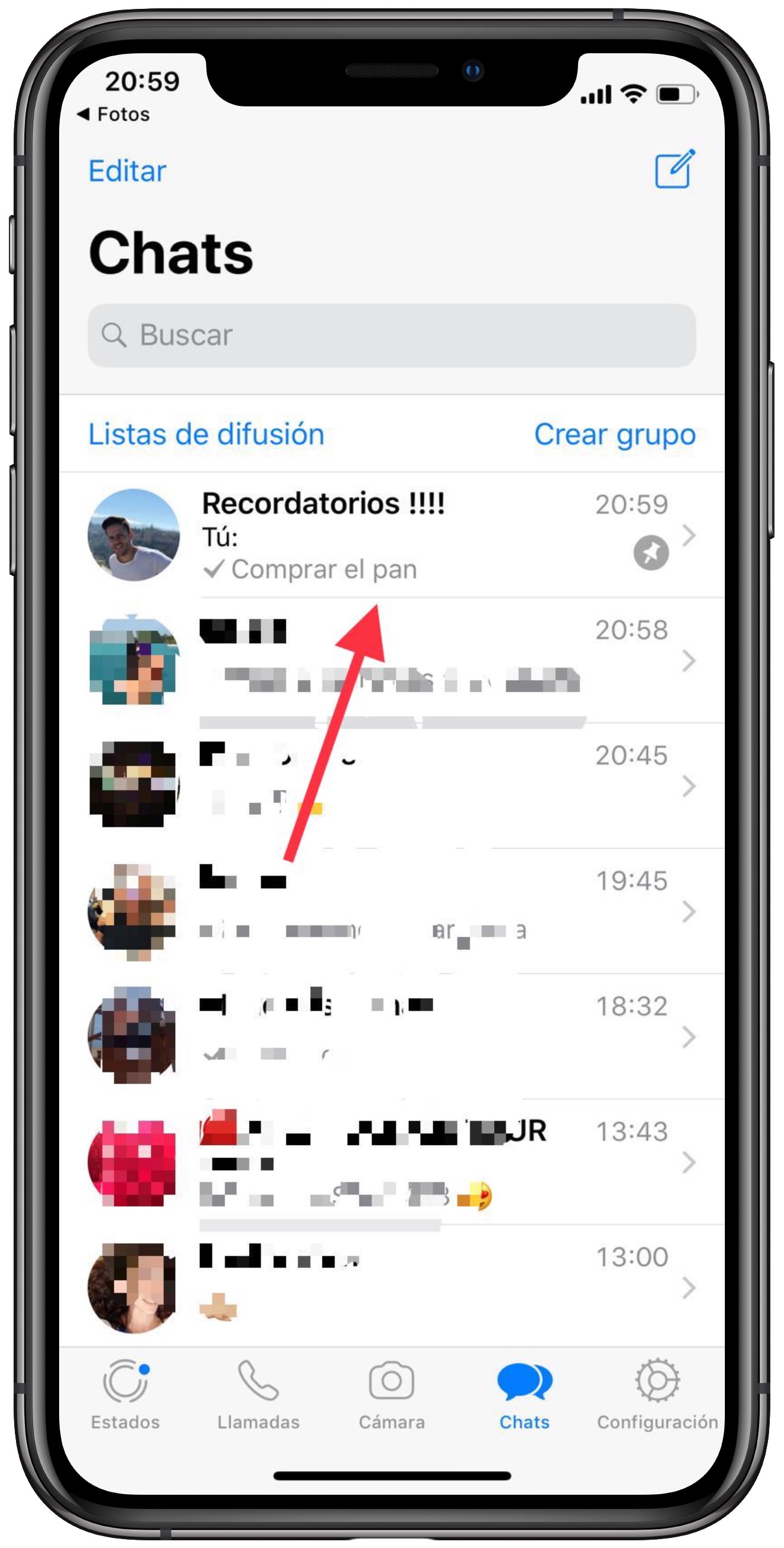The image size is (784, 1548).
Task: Open Listas de difusión
Action: point(206,434)
